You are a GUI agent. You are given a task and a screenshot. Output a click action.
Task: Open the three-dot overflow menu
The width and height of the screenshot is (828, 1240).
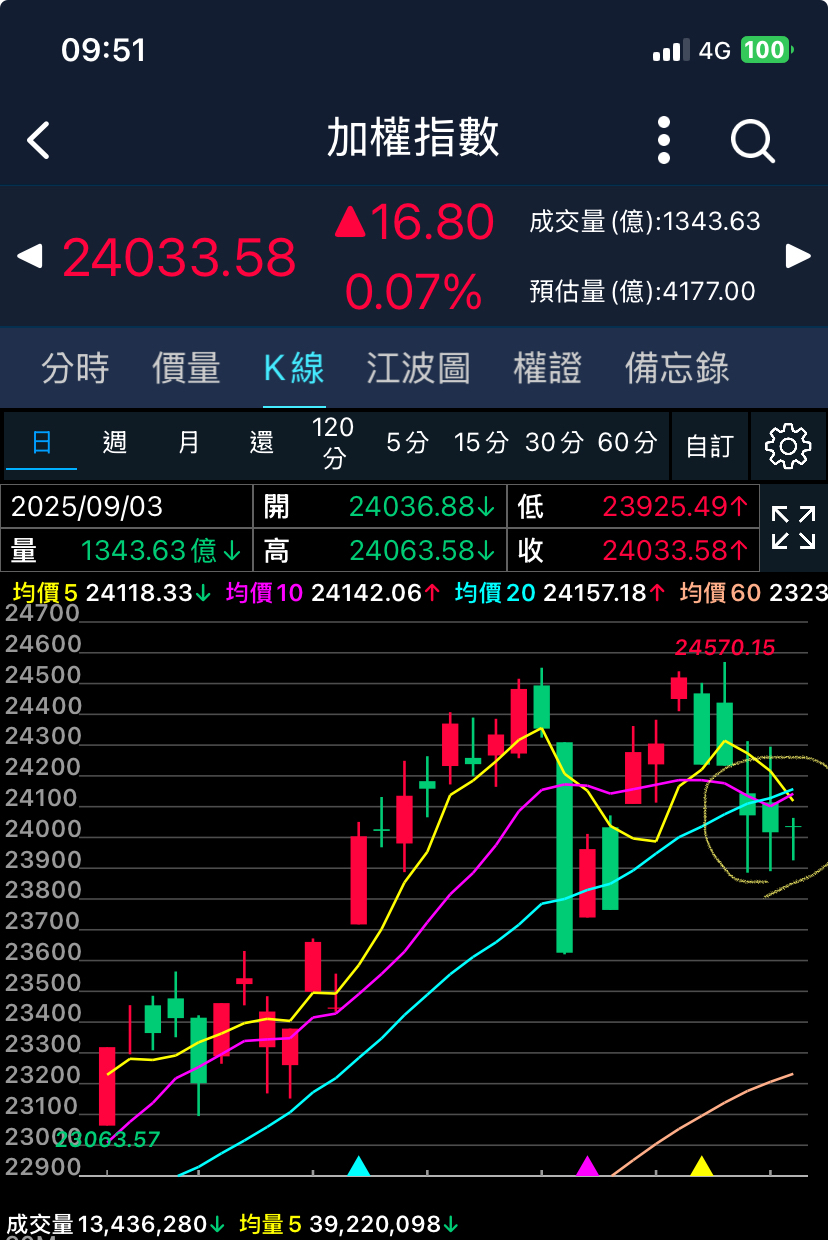tap(664, 140)
